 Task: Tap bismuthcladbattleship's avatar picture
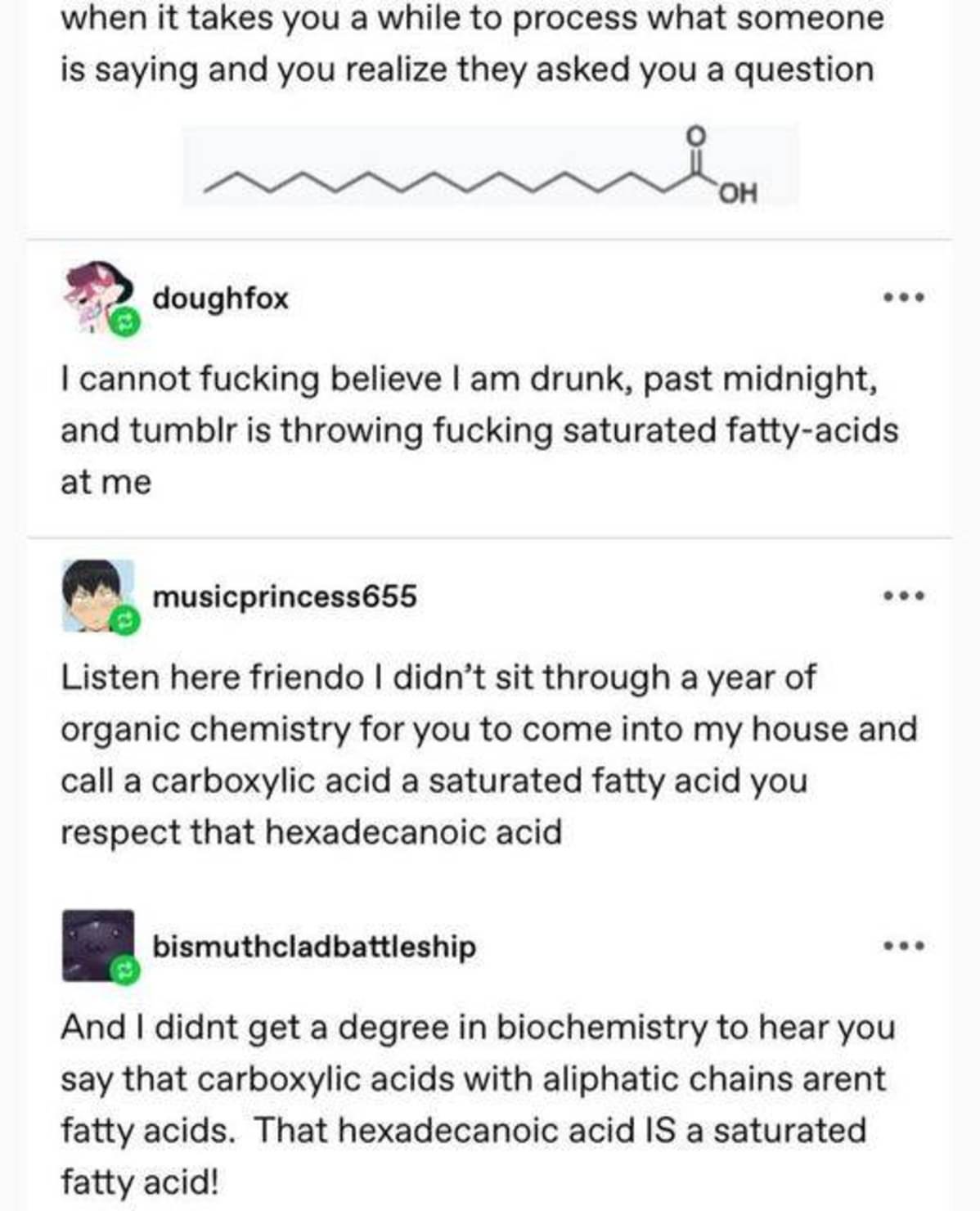[98, 944]
